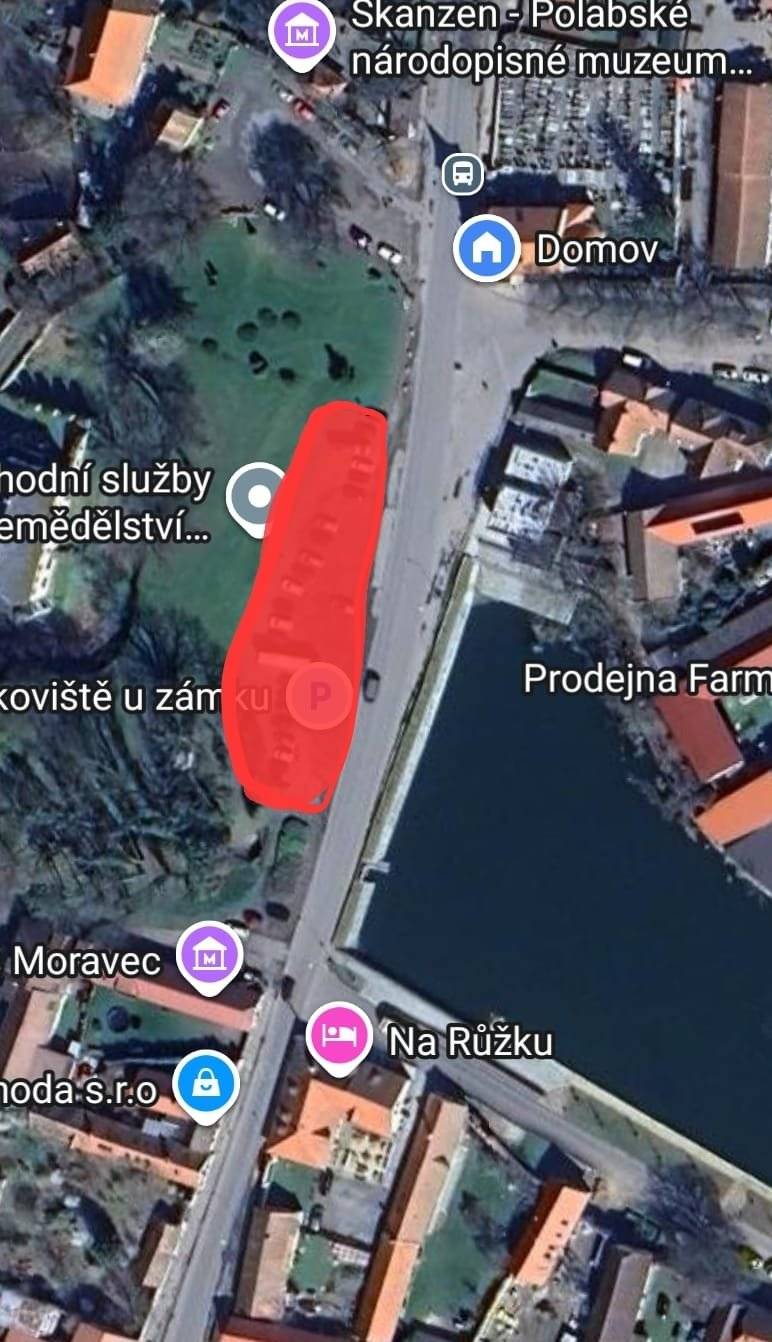Click the bus stop icon

coord(461,175)
